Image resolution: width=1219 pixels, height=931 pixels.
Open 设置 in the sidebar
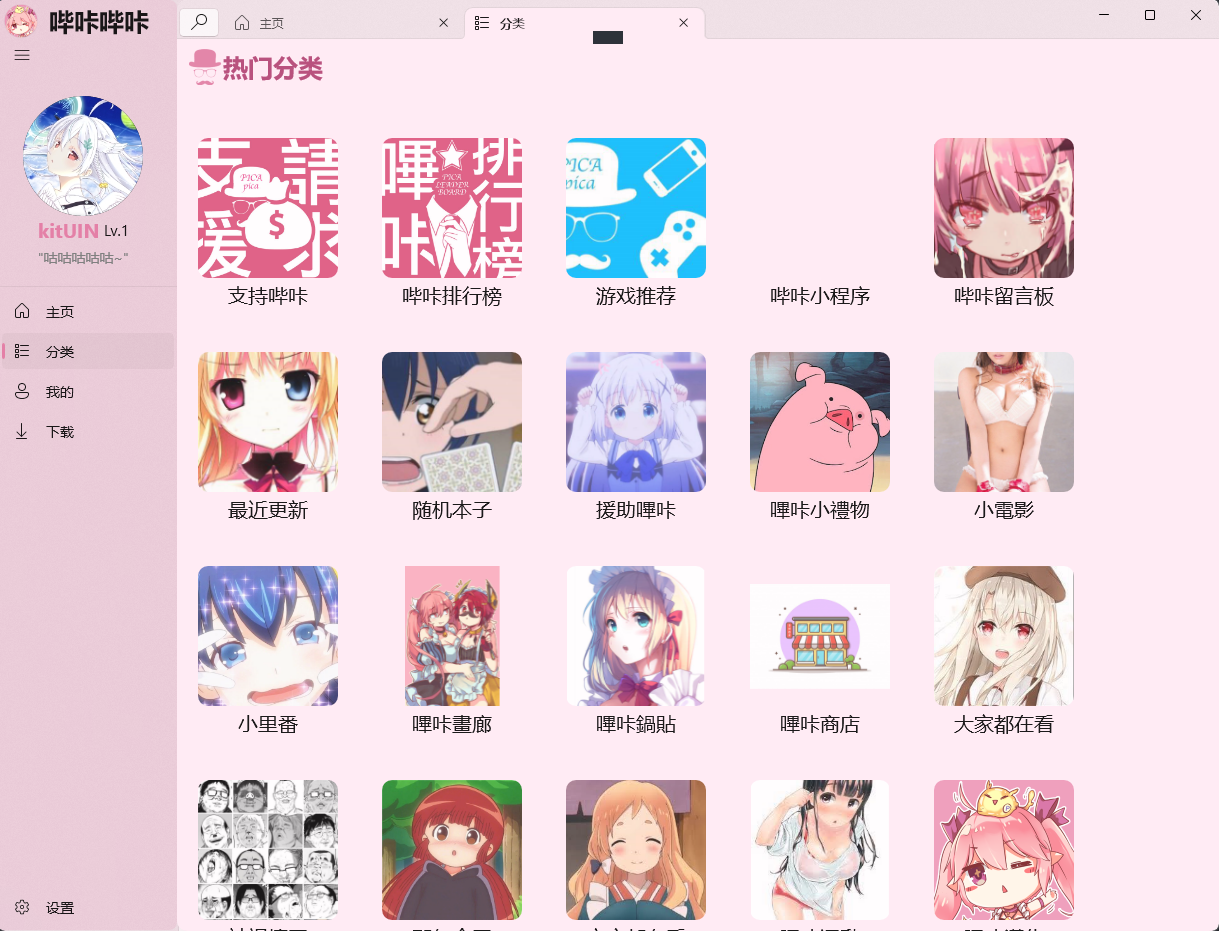pyautogui.click(x=60, y=908)
